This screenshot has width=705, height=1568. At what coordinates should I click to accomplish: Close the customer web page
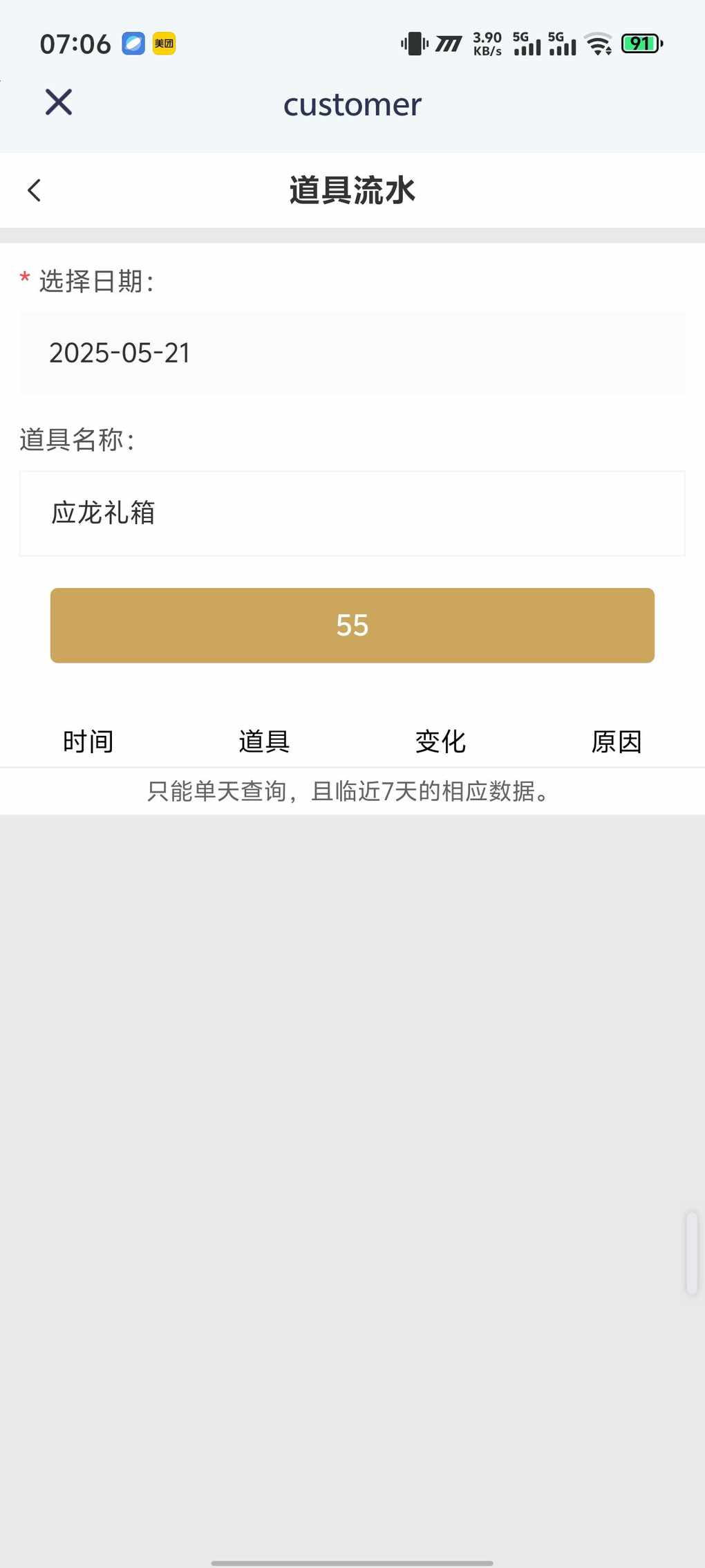[x=59, y=102]
